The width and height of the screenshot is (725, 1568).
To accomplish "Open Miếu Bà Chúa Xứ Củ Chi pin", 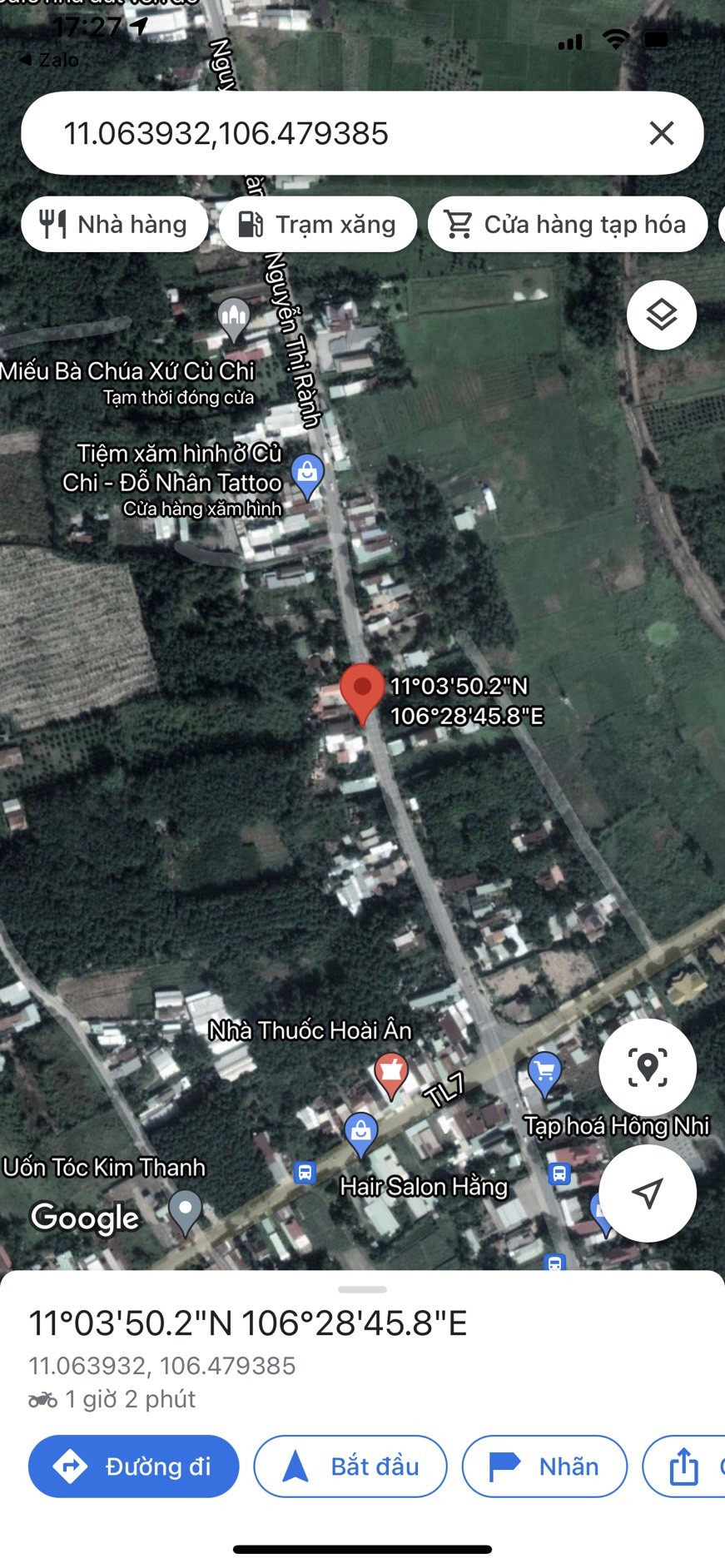I will [234, 318].
